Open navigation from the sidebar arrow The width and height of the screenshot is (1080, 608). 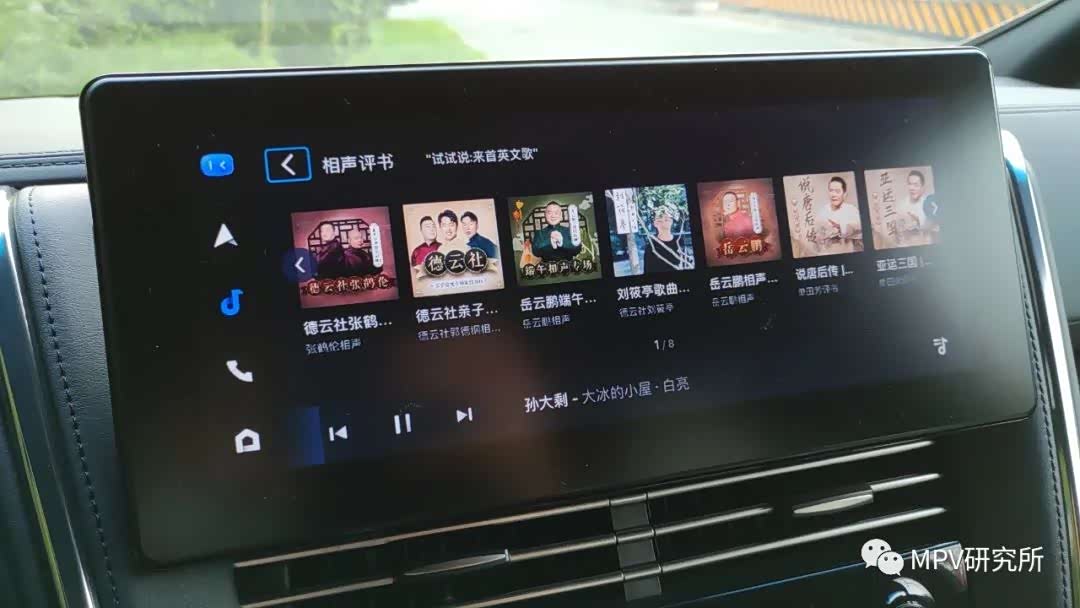click(x=225, y=236)
